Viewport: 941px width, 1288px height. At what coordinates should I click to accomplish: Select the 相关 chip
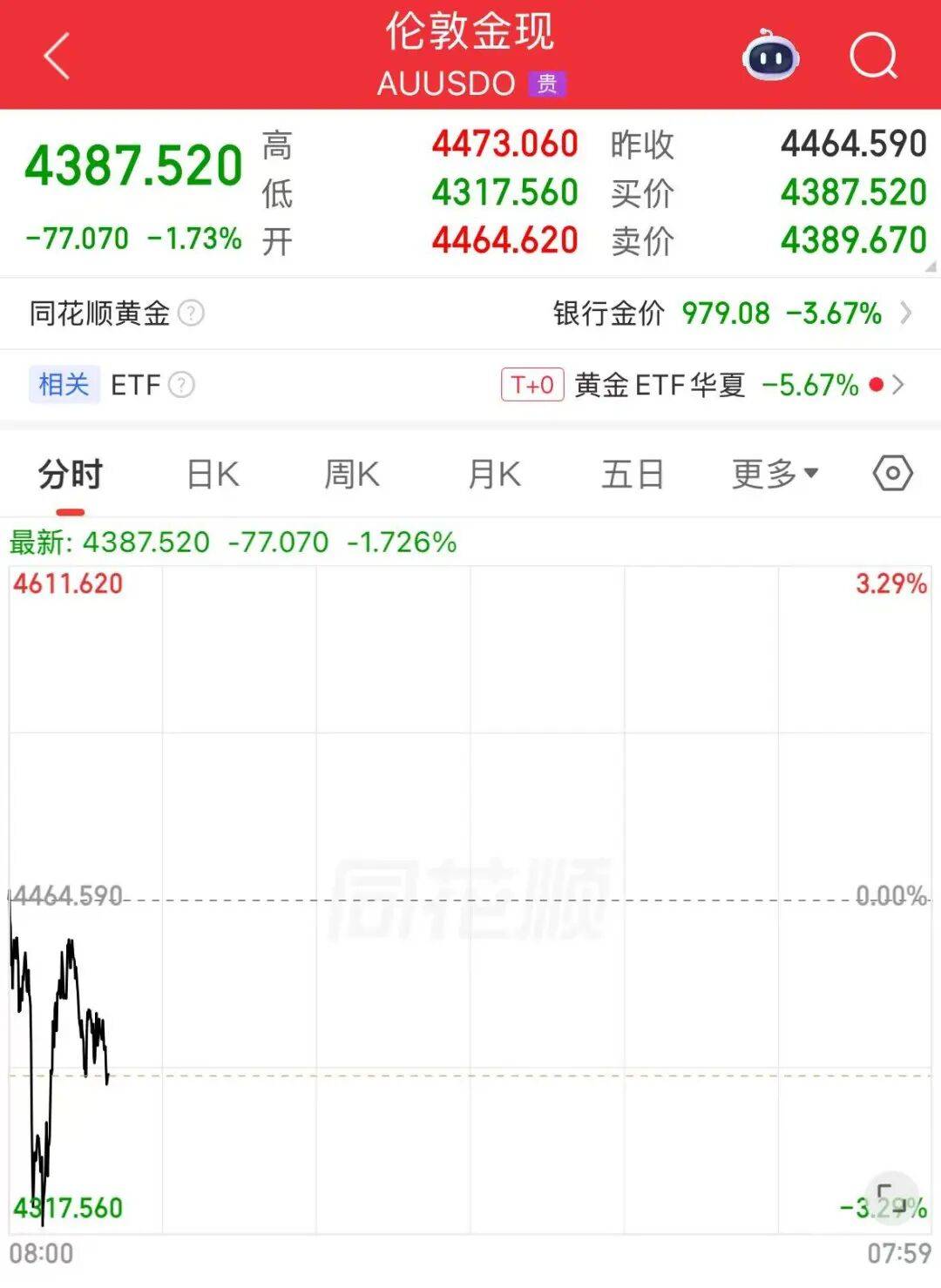click(64, 384)
